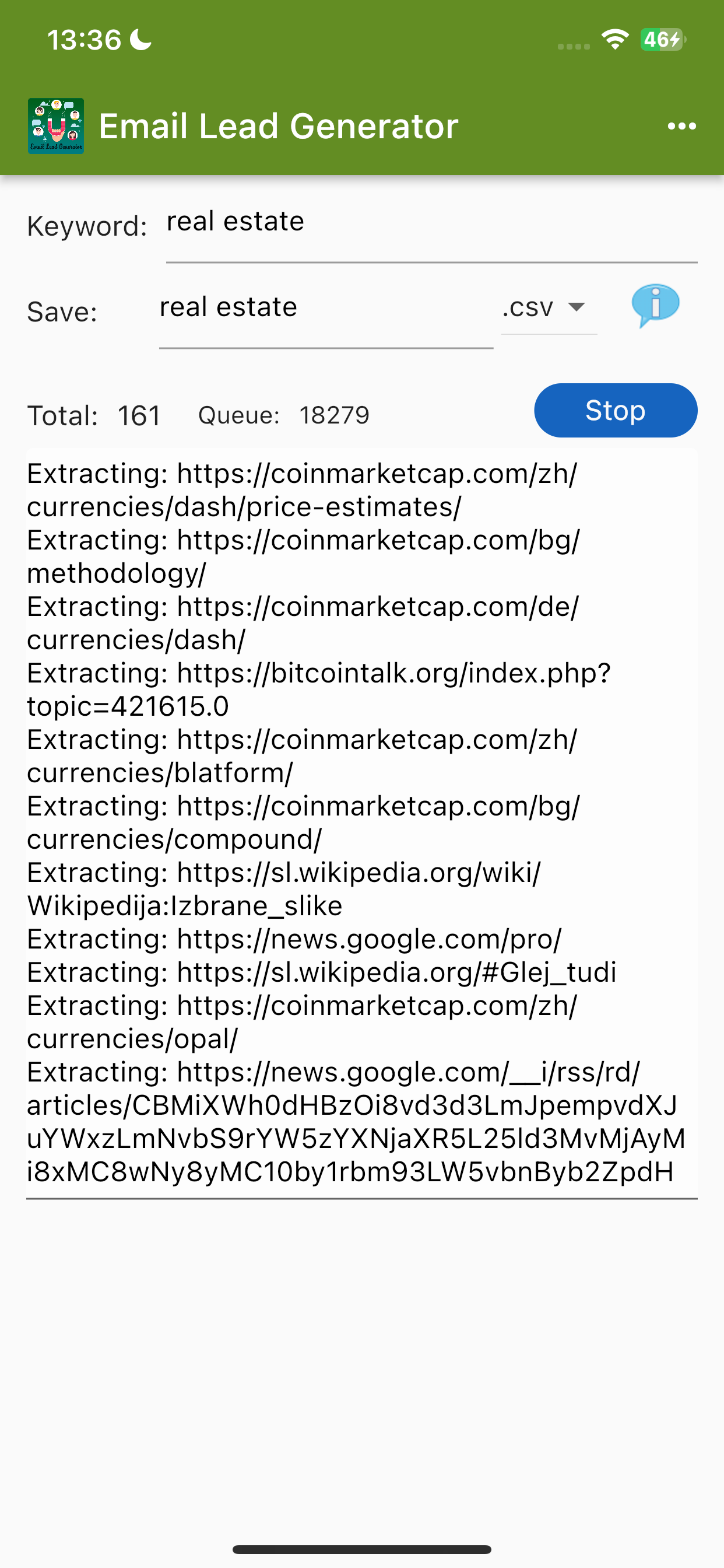
Task: Open the three-dot overflow menu
Action: [x=681, y=126]
